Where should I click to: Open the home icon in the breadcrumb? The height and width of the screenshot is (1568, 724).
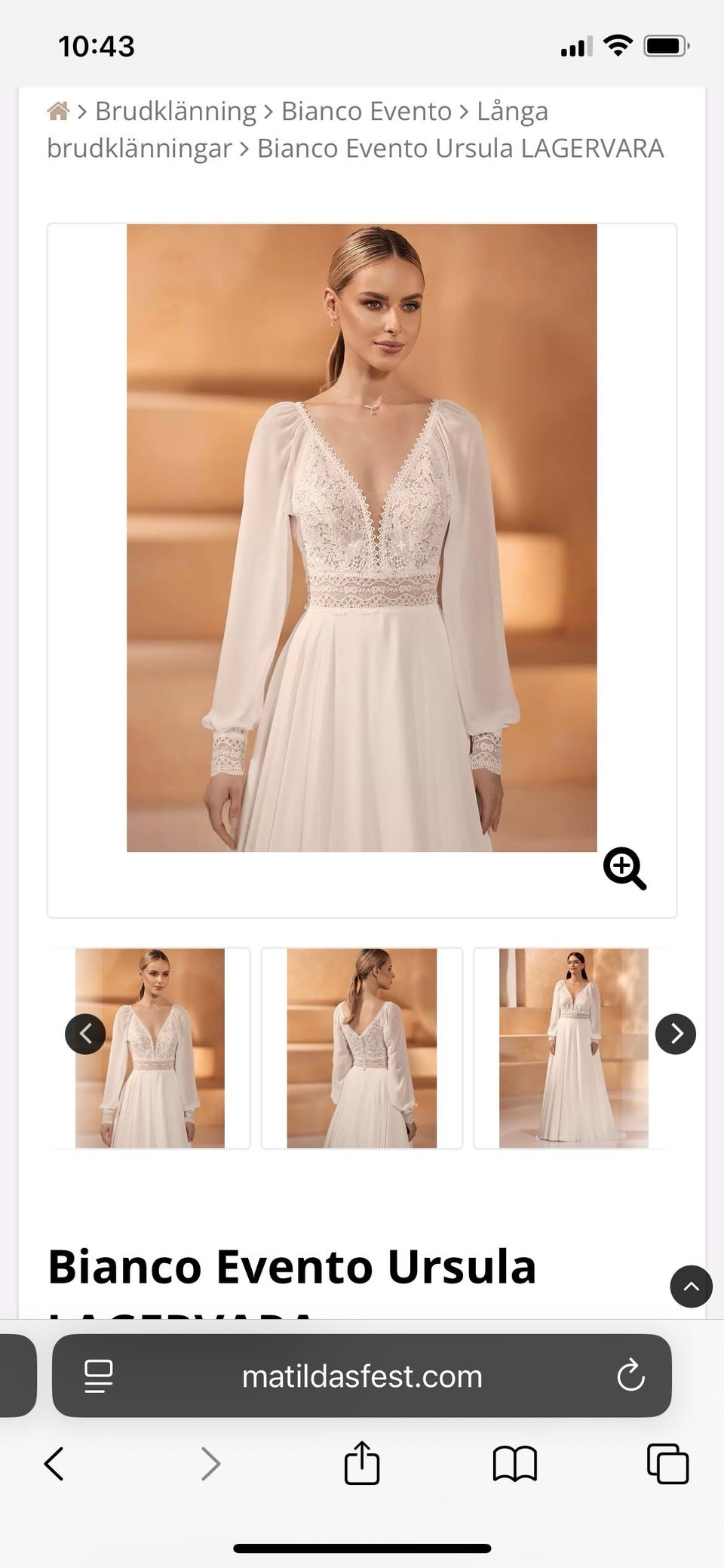tap(58, 112)
